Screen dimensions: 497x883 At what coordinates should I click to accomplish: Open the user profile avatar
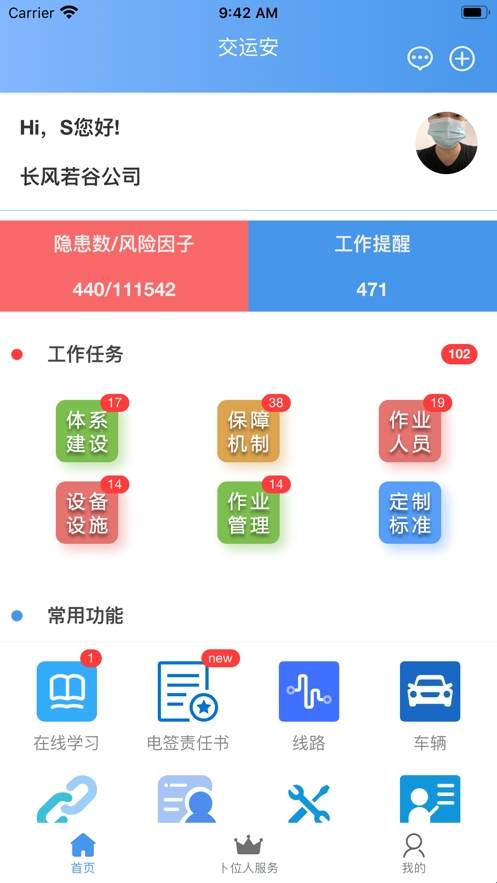pyautogui.click(x=446, y=142)
